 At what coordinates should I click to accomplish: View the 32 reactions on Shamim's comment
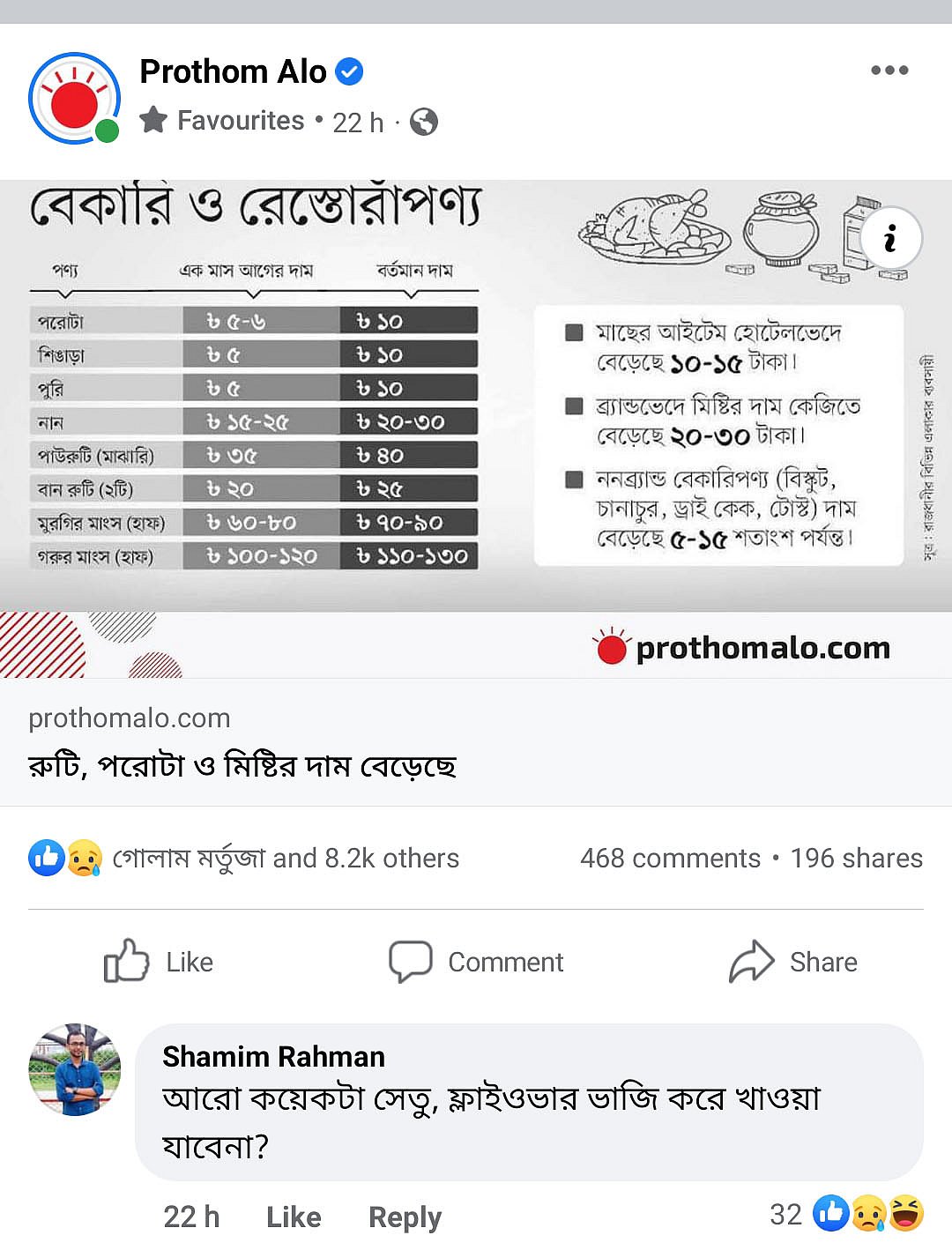[846, 1214]
